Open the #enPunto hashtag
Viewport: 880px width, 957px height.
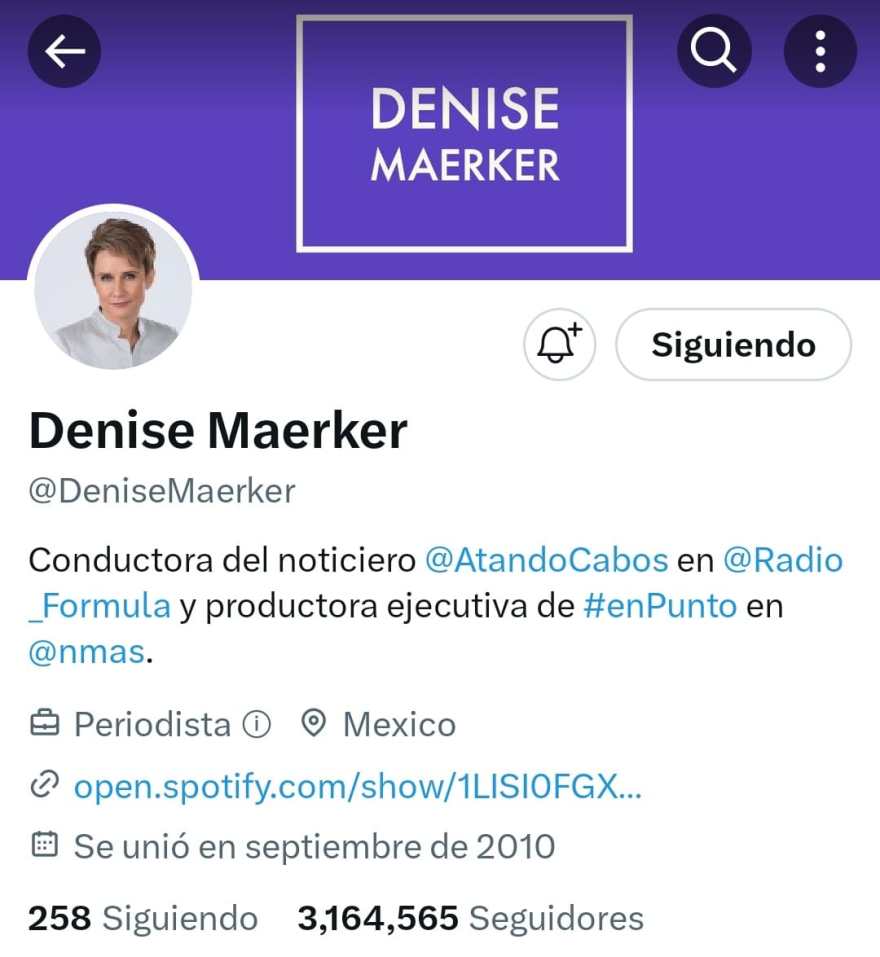pyautogui.click(x=660, y=606)
